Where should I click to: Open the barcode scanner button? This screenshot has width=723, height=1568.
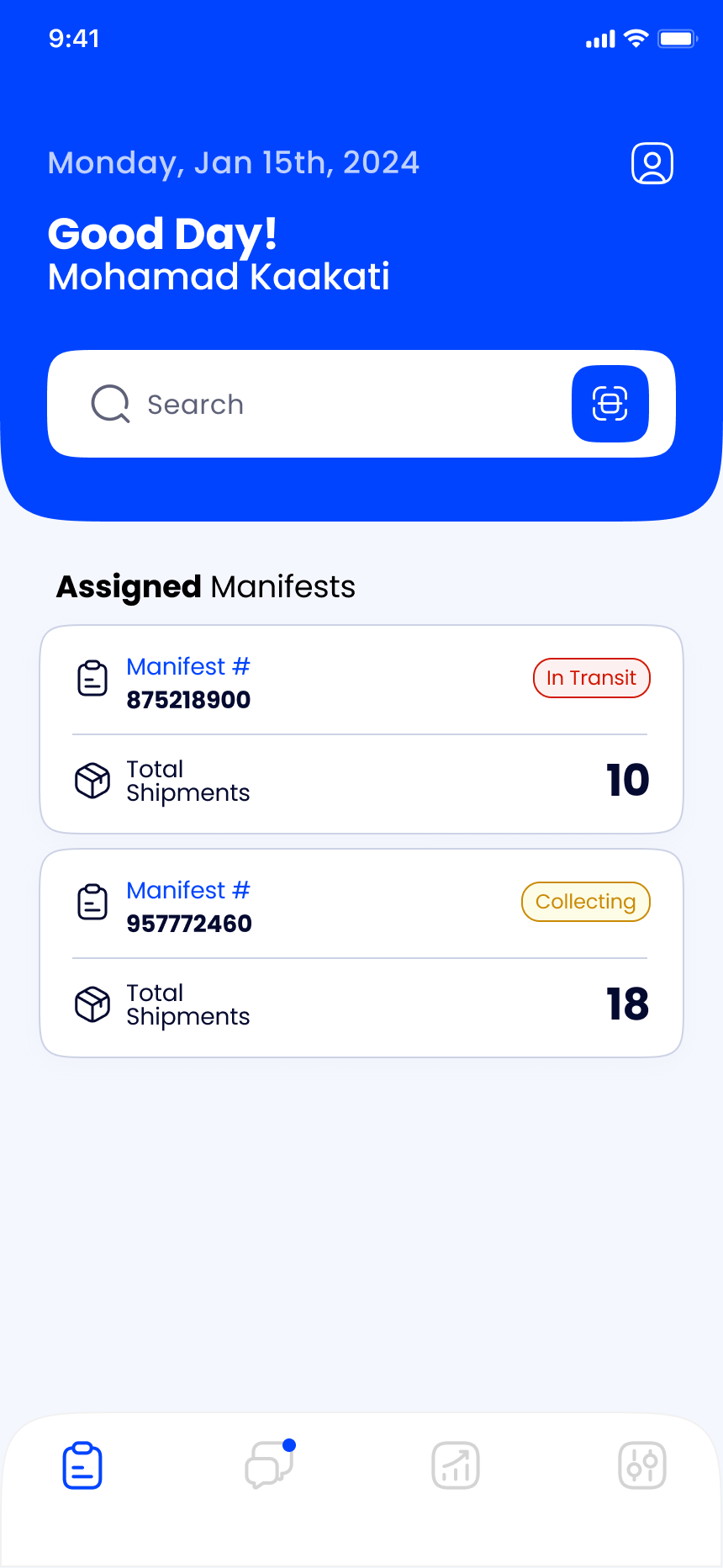tap(610, 405)
